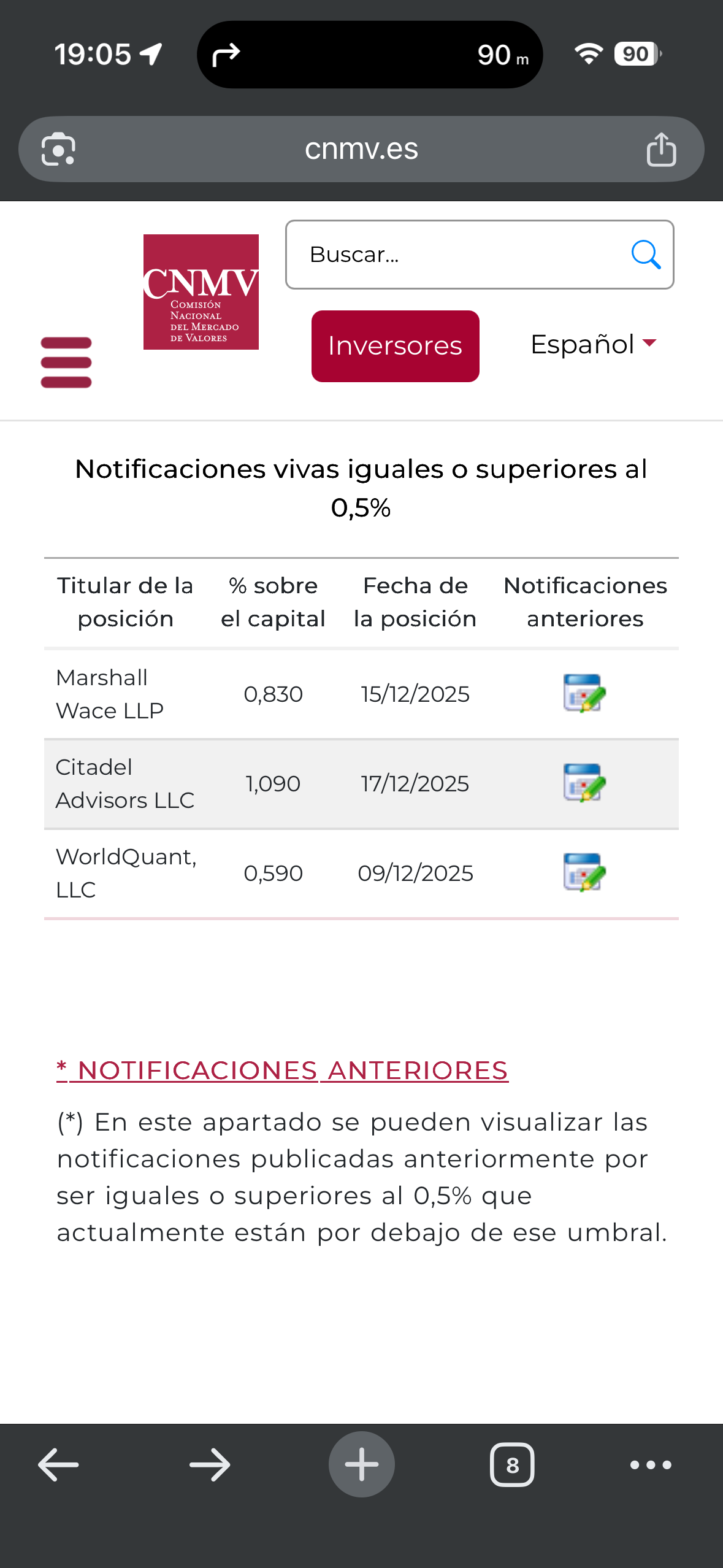Open a new browser tab
This screenshot has height=1568, width=723.
pyautogui.click(x=361, y=1465)
